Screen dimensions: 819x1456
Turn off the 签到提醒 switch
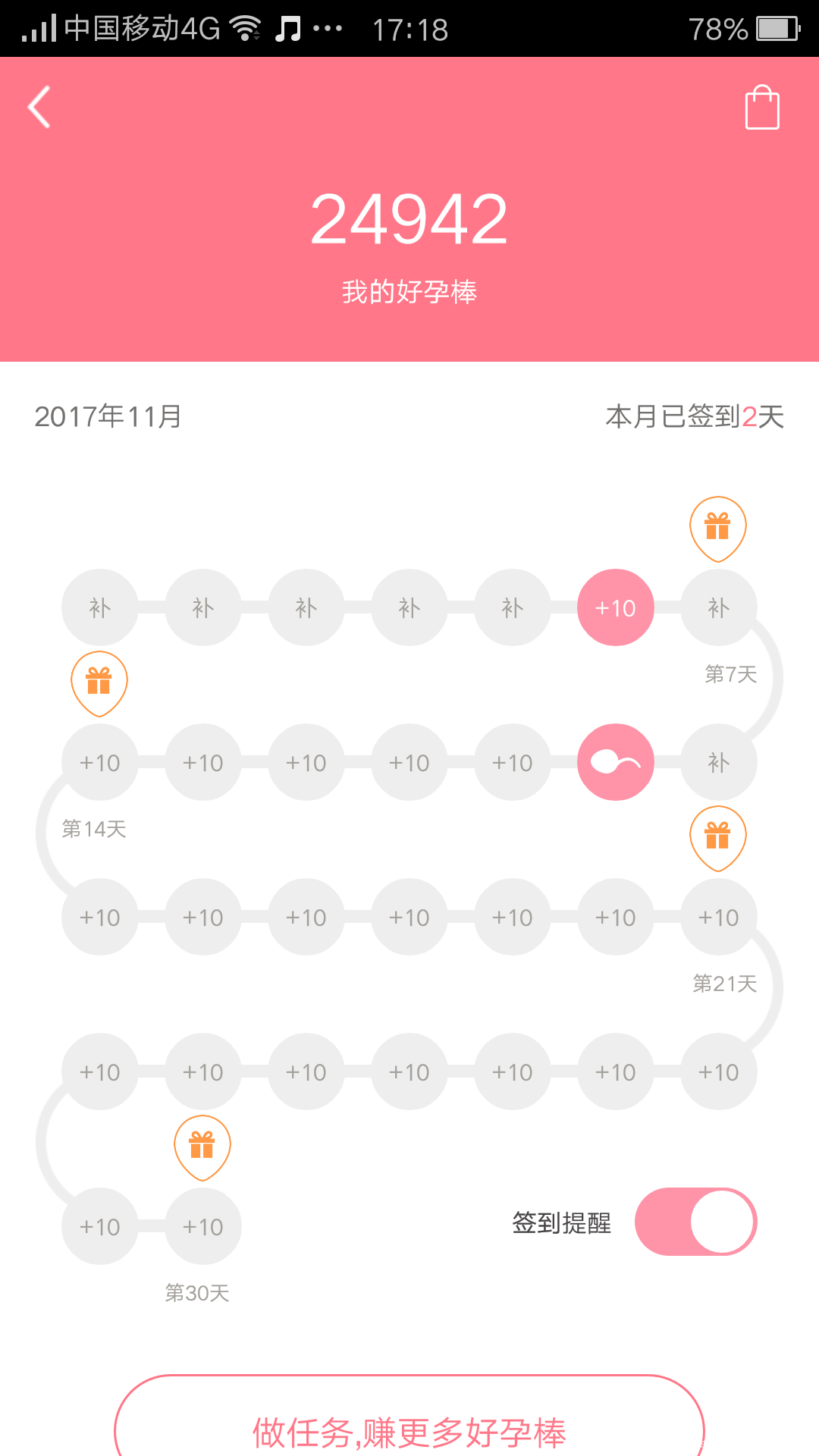[695, 1222]
